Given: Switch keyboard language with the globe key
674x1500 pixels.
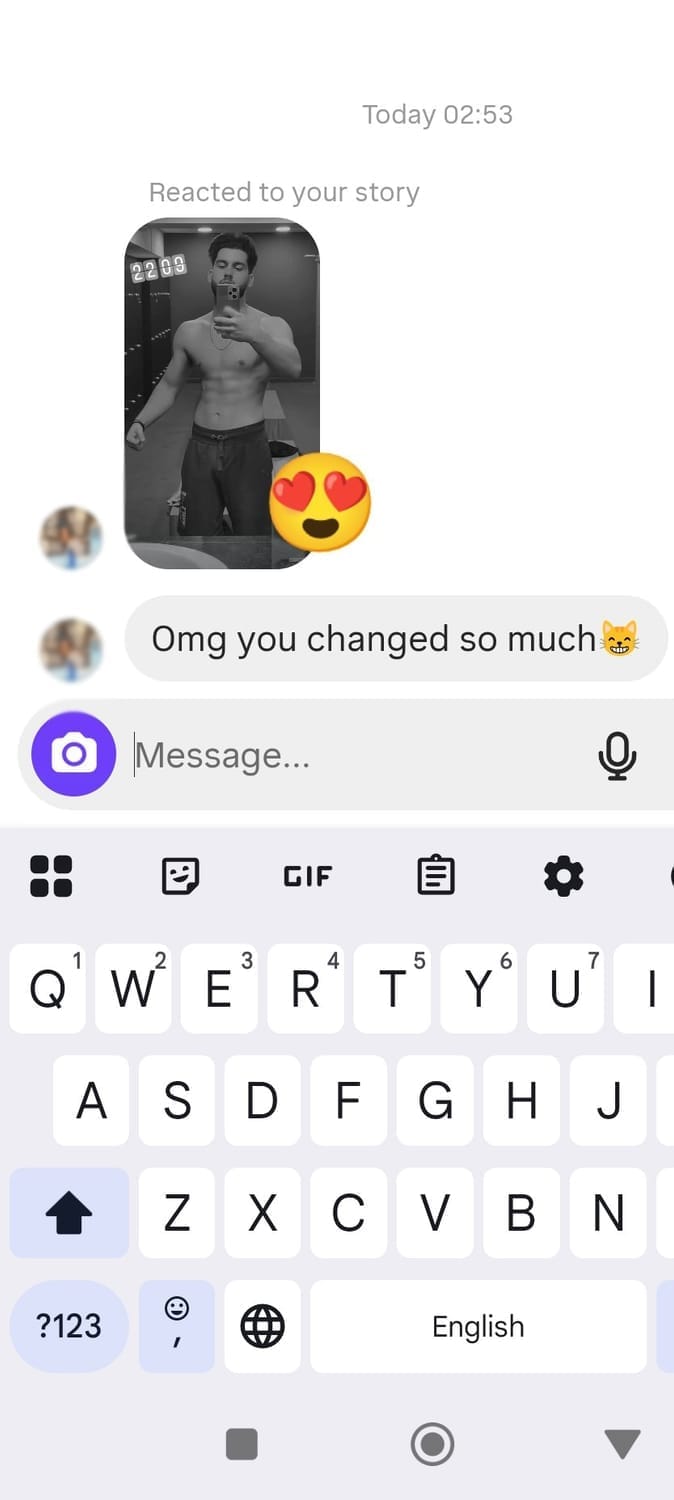Looking at the screenshot, I should [263, 1326].
